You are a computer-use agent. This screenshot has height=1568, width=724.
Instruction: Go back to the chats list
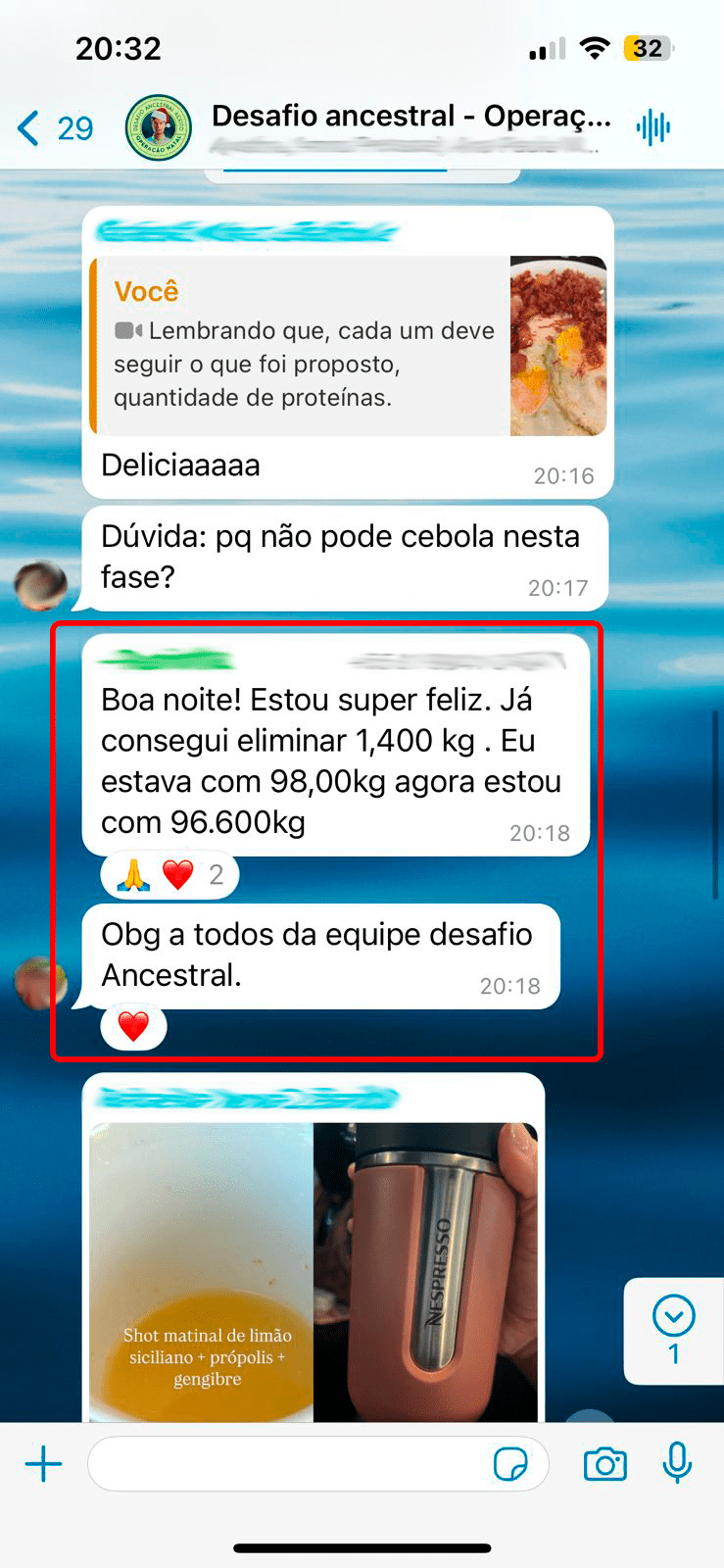point(54,128)
